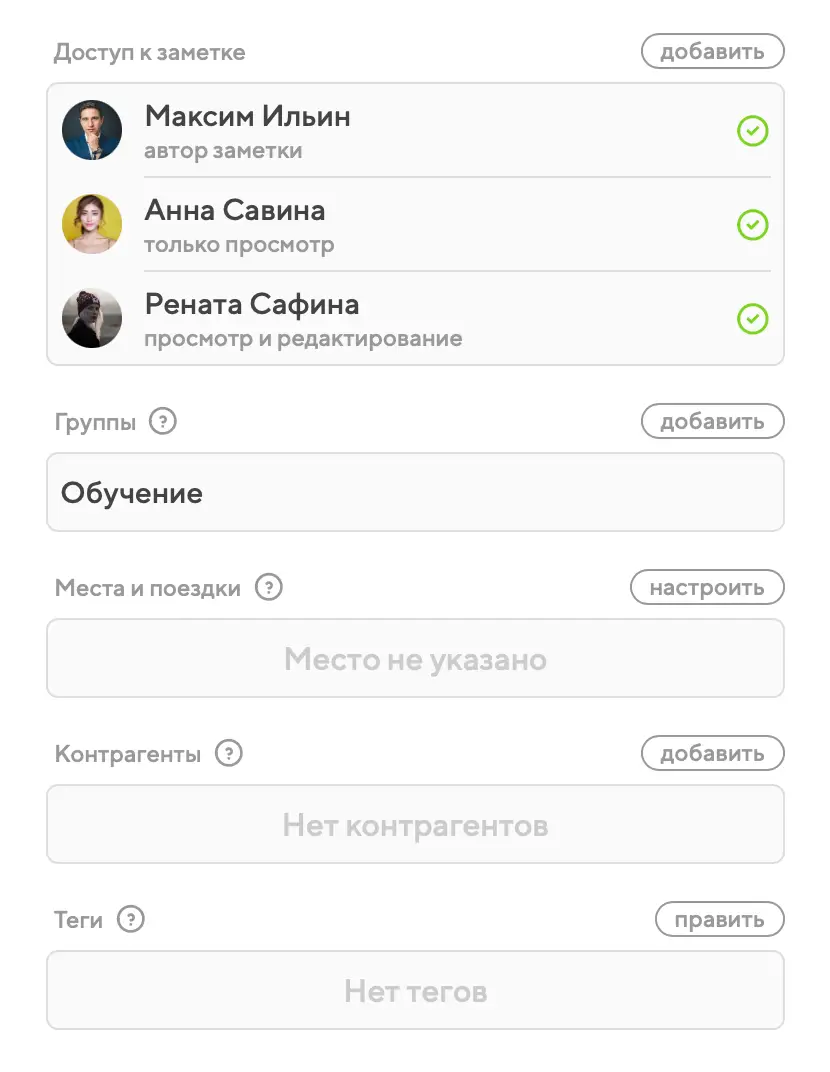Select the Место не указано field
This screenshot has width=830, height=1072.
click(x=415, y=658)
